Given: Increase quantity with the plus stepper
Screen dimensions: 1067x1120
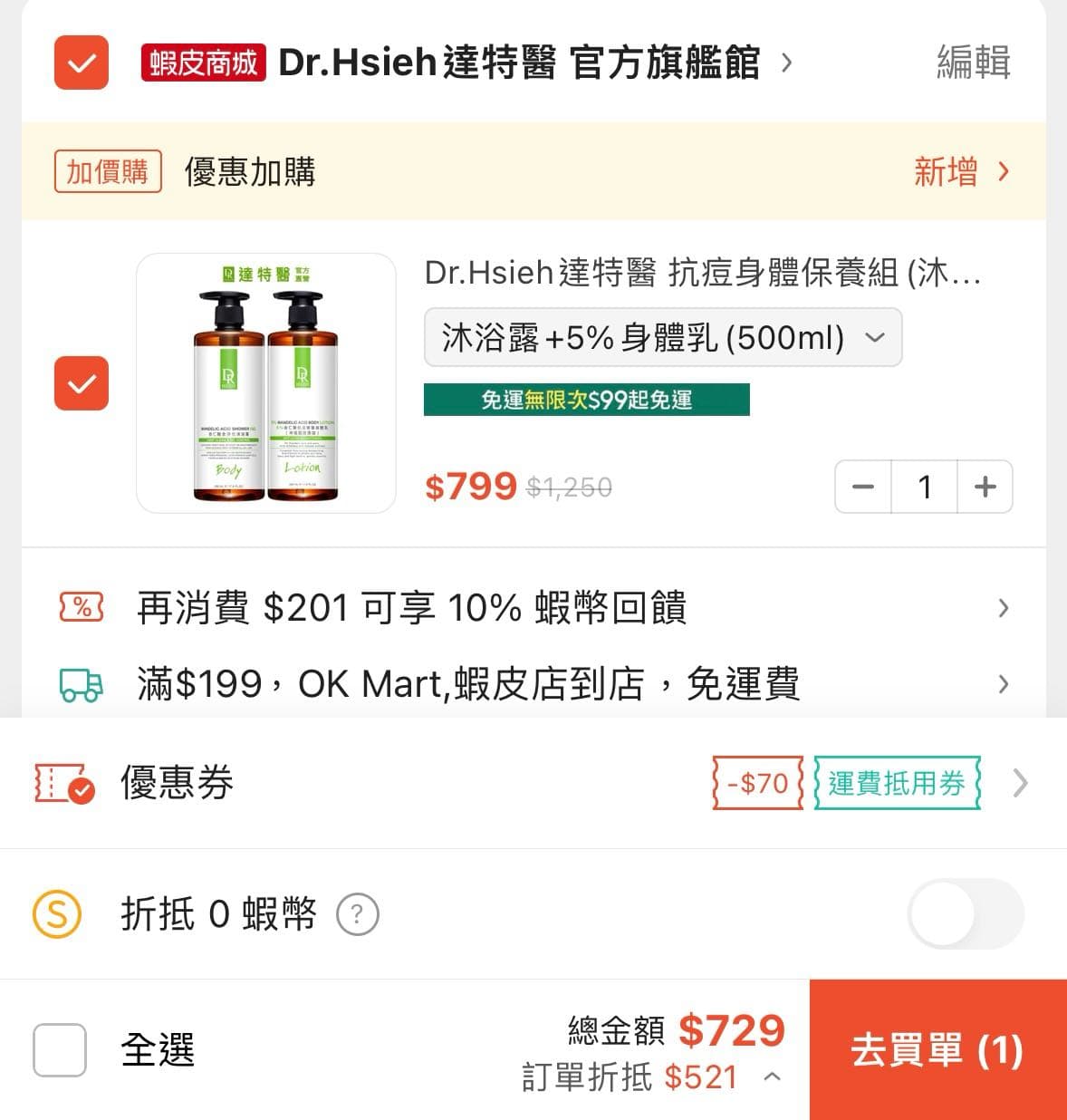Looking at the screenshot, I should point(986,487).
